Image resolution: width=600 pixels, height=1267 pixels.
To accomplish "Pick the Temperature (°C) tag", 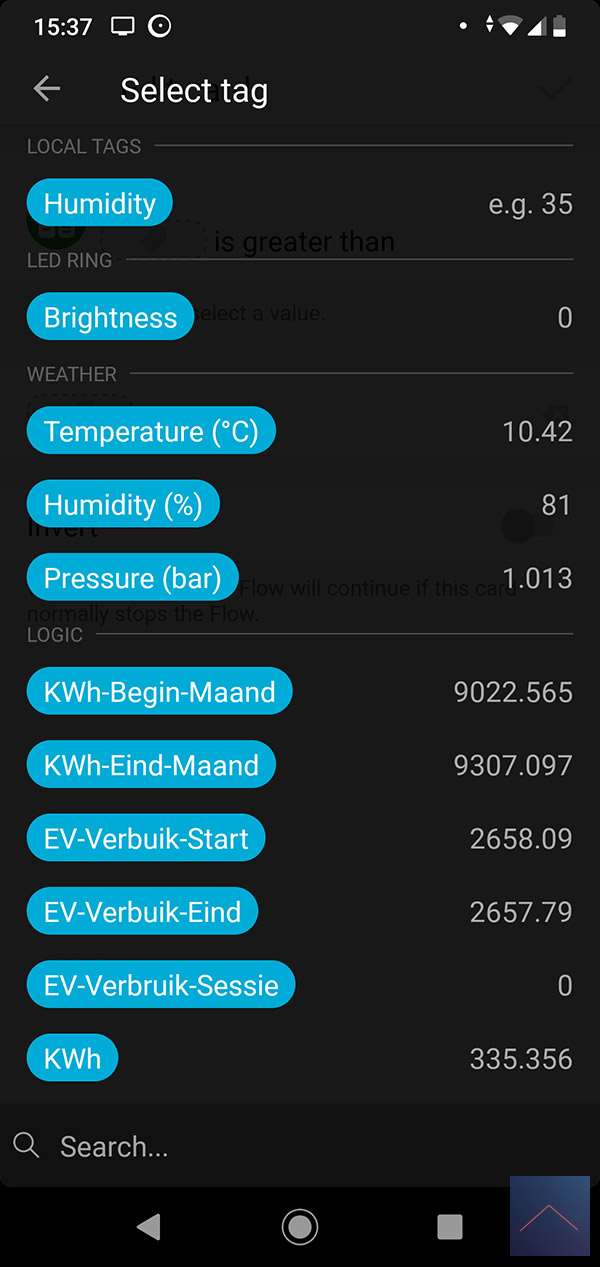I will pyautogui.click(x=151, y=432).
